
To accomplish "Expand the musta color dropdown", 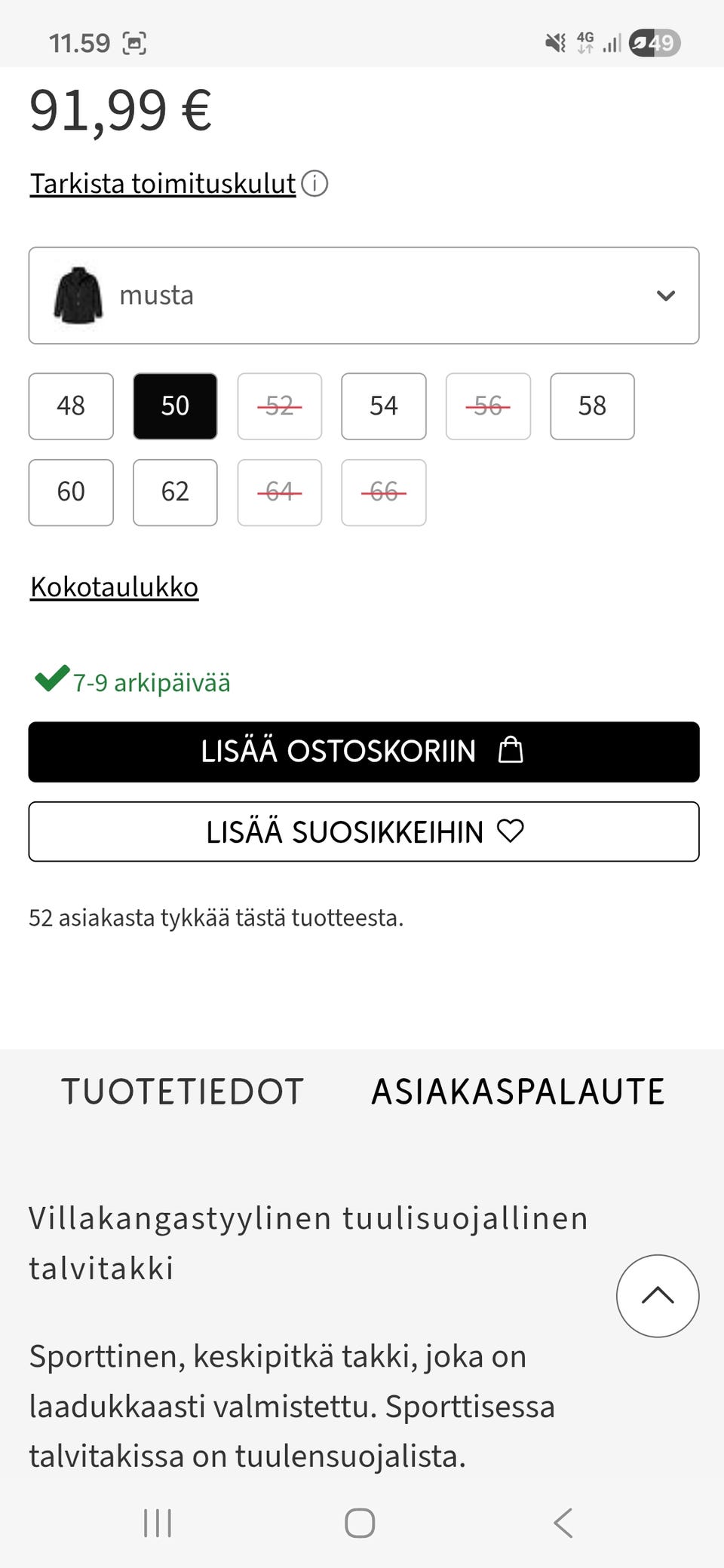I will pos(665,296).
